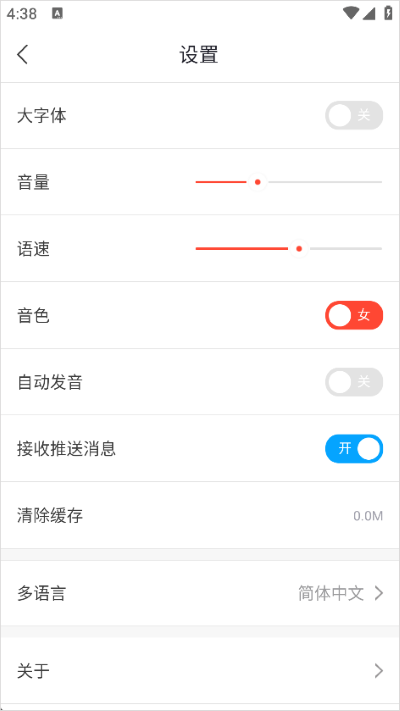The width and height of the screenshot is (400, 711).
Task: Turn on 自动发音 auto pronunciation
Action: click(x=354, y=382)
